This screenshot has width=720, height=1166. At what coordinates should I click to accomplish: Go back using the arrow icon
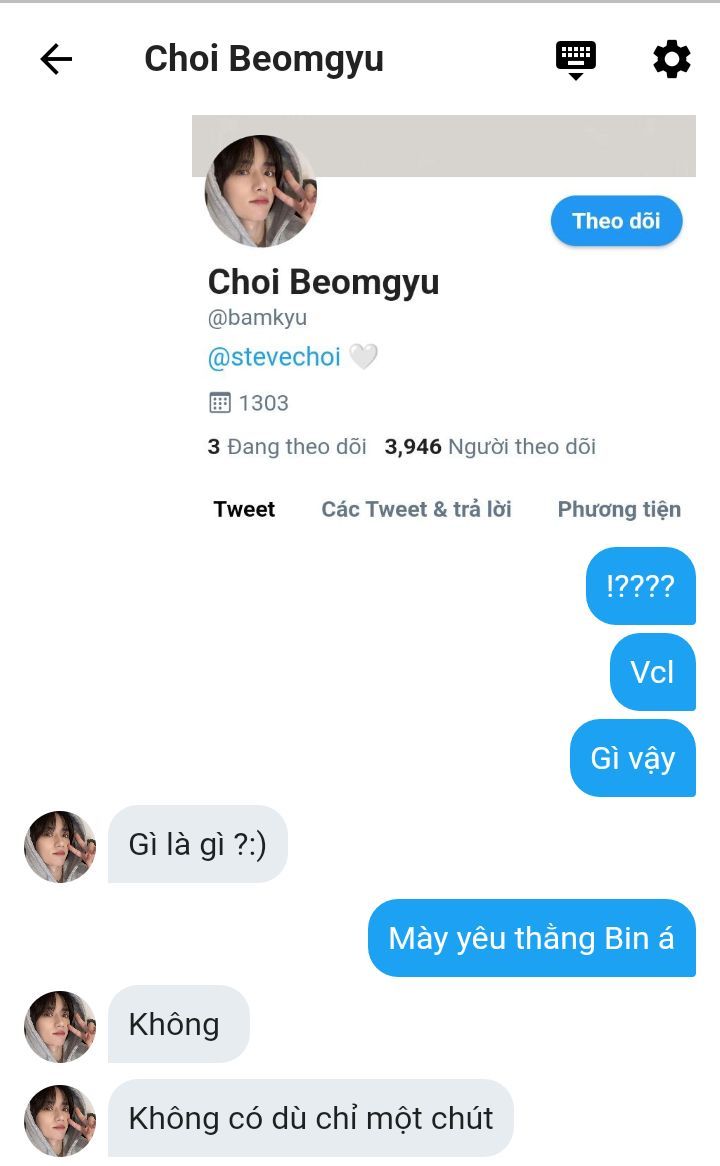coord(56,60)
